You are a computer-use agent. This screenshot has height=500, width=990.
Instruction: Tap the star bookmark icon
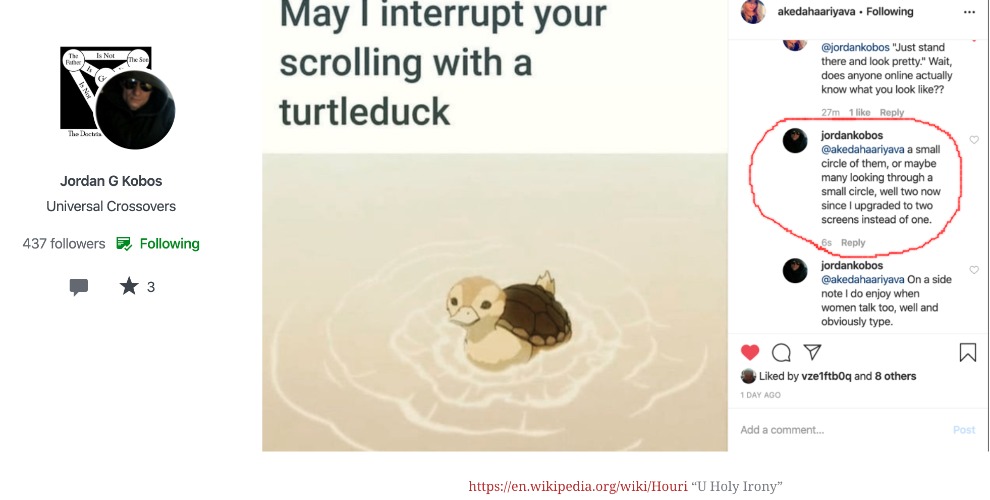tap(129, 287)
